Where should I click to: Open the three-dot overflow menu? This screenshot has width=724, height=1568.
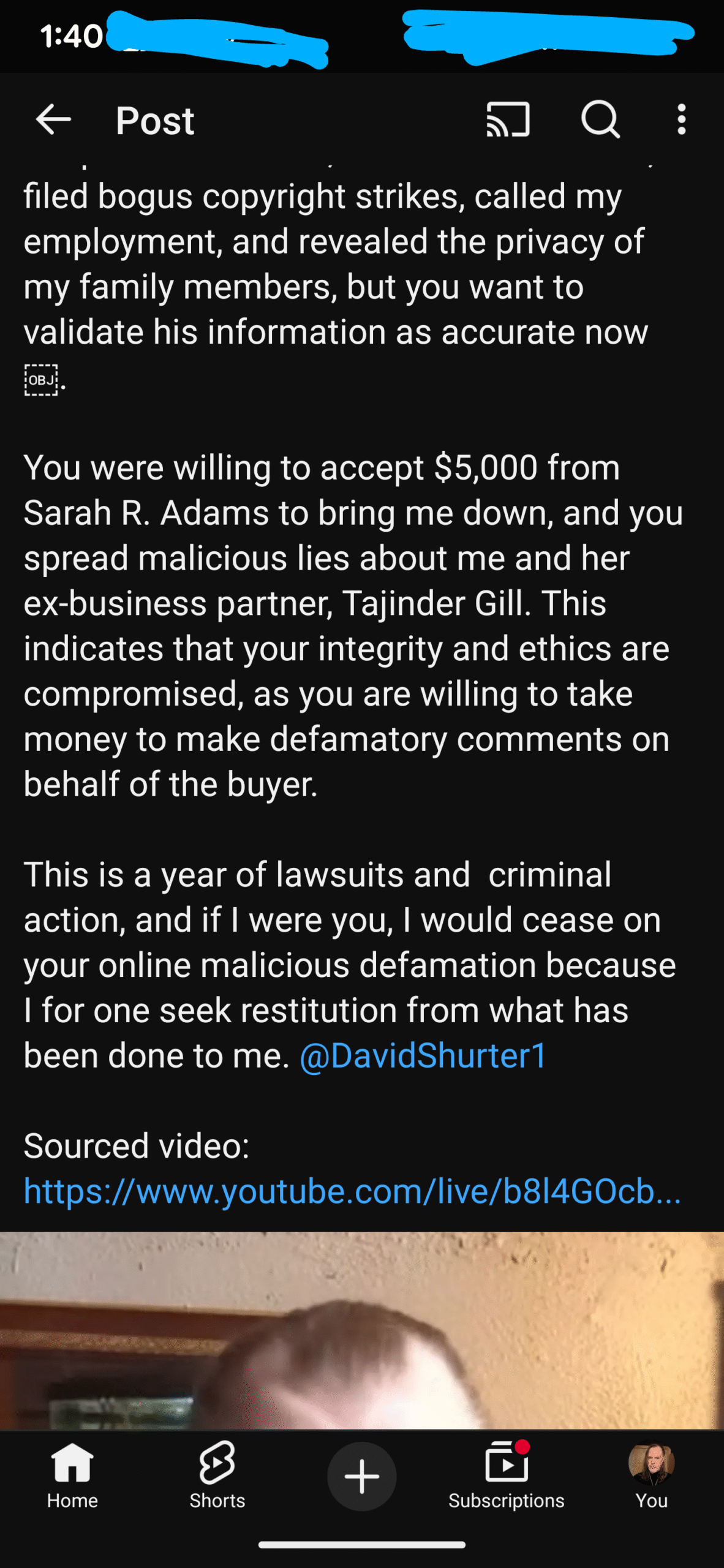coord(681,119)
